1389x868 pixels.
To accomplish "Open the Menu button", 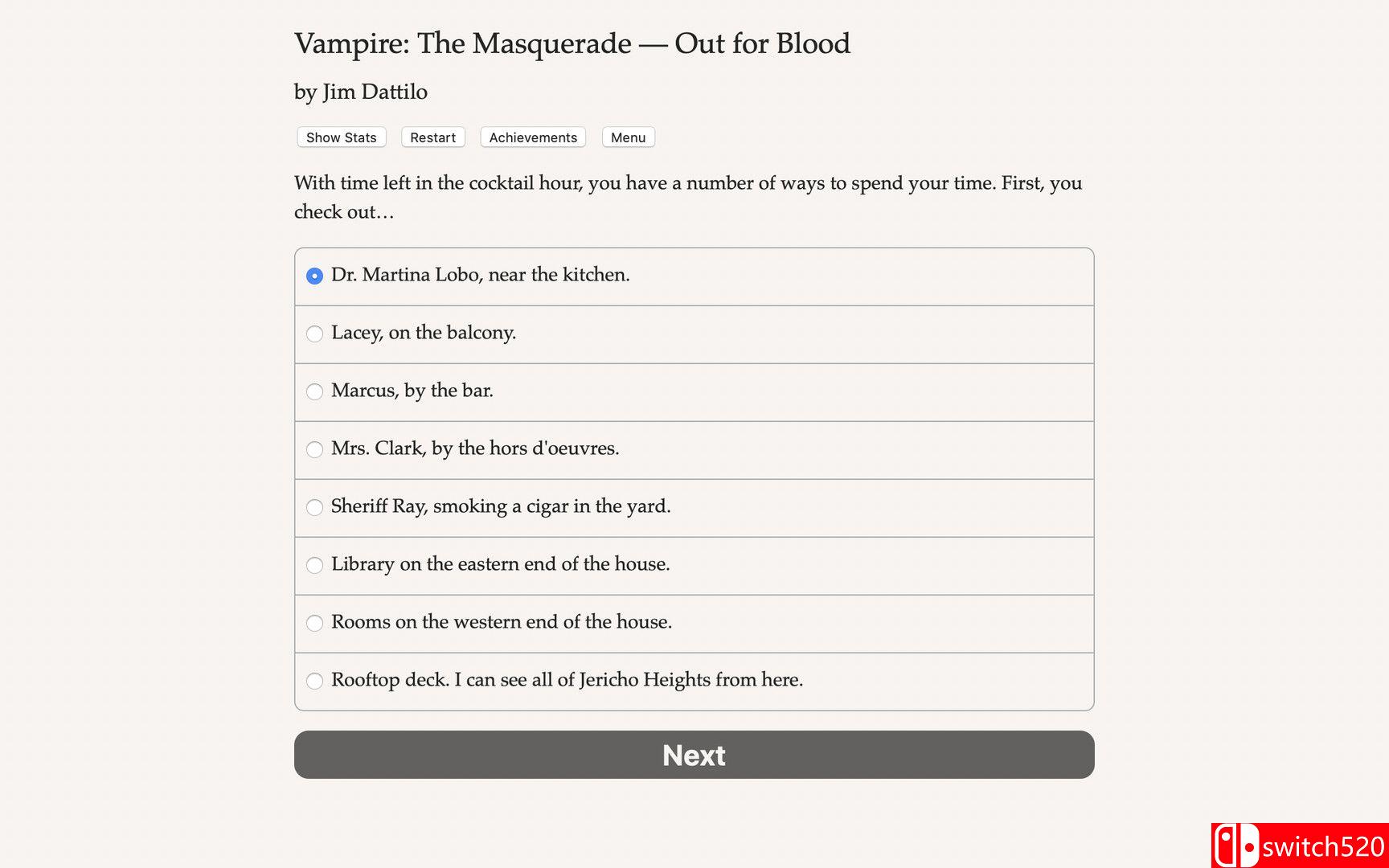I will coord(628,137).
